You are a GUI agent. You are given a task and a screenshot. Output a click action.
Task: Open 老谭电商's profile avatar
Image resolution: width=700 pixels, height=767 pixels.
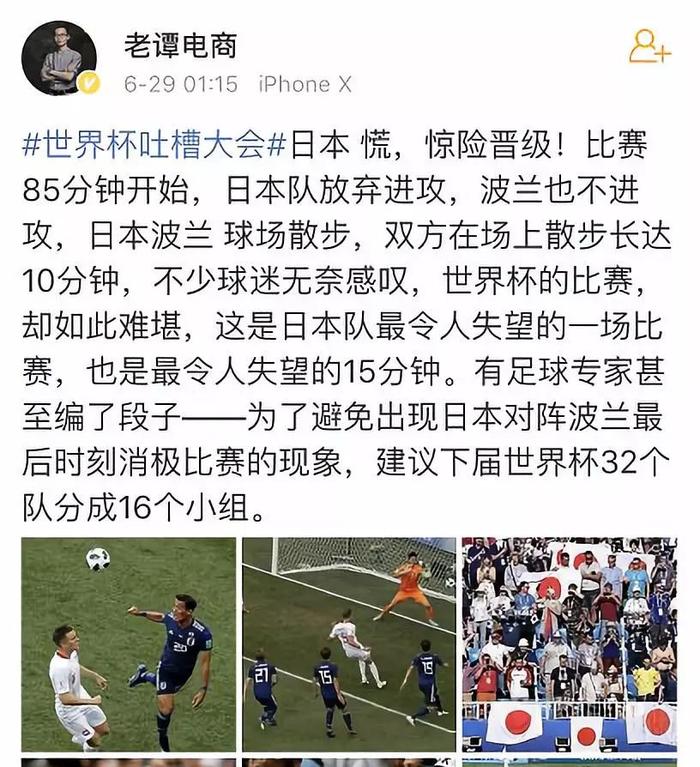tap(59, 58)
